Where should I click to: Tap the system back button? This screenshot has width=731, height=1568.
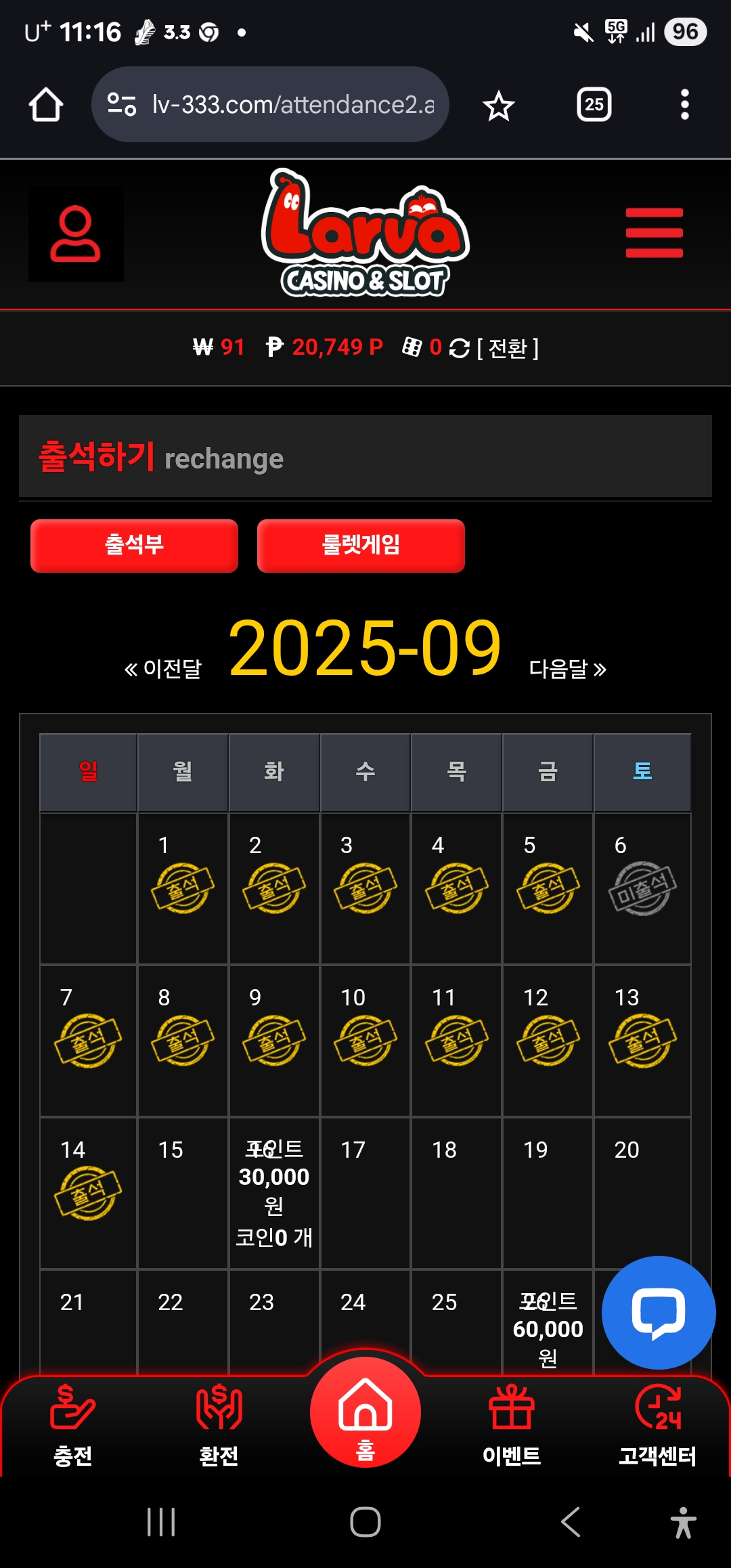(571, 1523)
